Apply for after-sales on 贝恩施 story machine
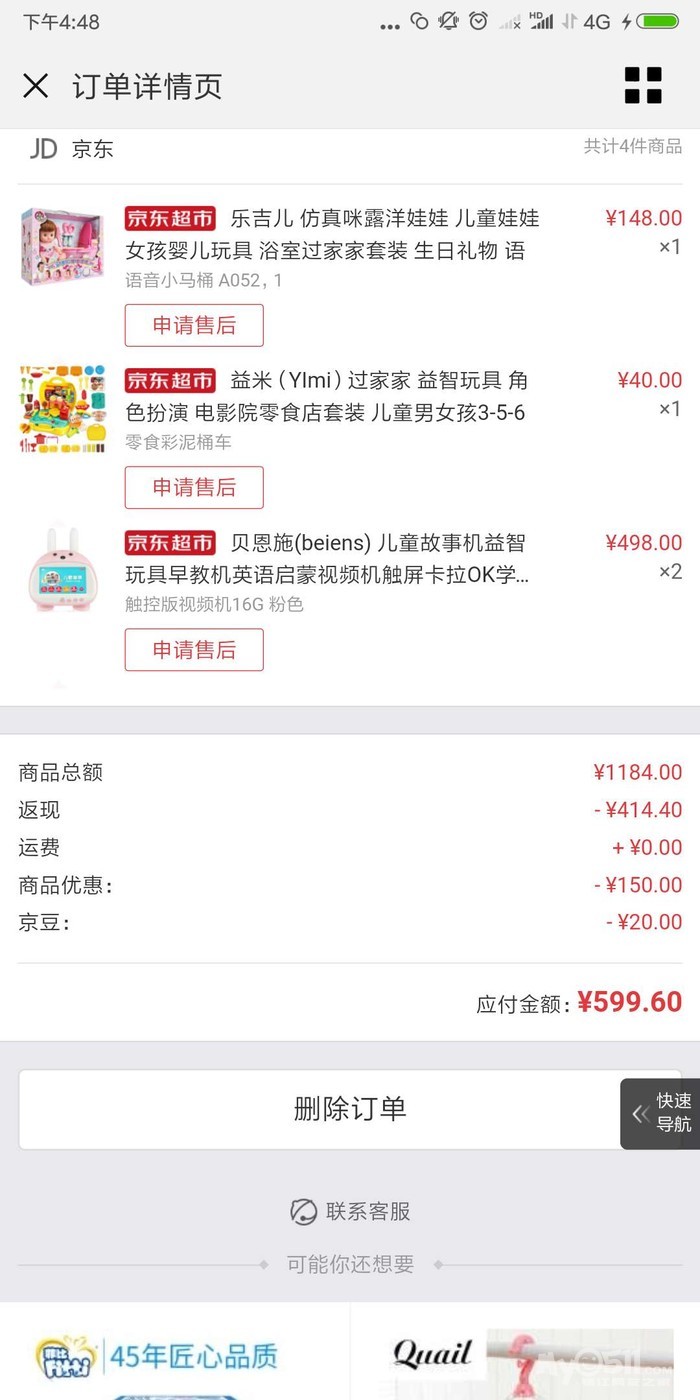This screenshot has width=700, height=1400. point(194,649)
